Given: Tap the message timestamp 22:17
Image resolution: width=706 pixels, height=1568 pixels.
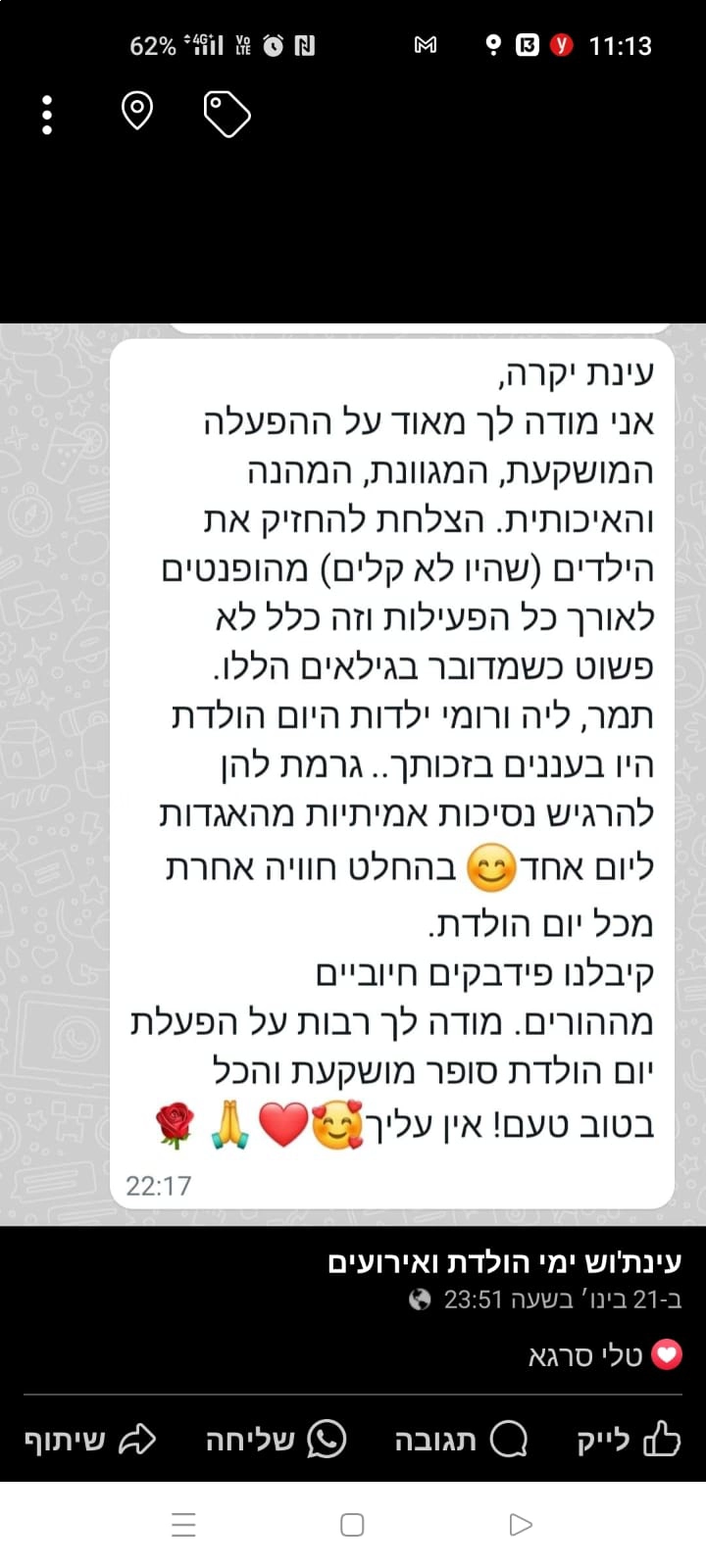Looking at the screenshot, I should tap(157, 1185).
